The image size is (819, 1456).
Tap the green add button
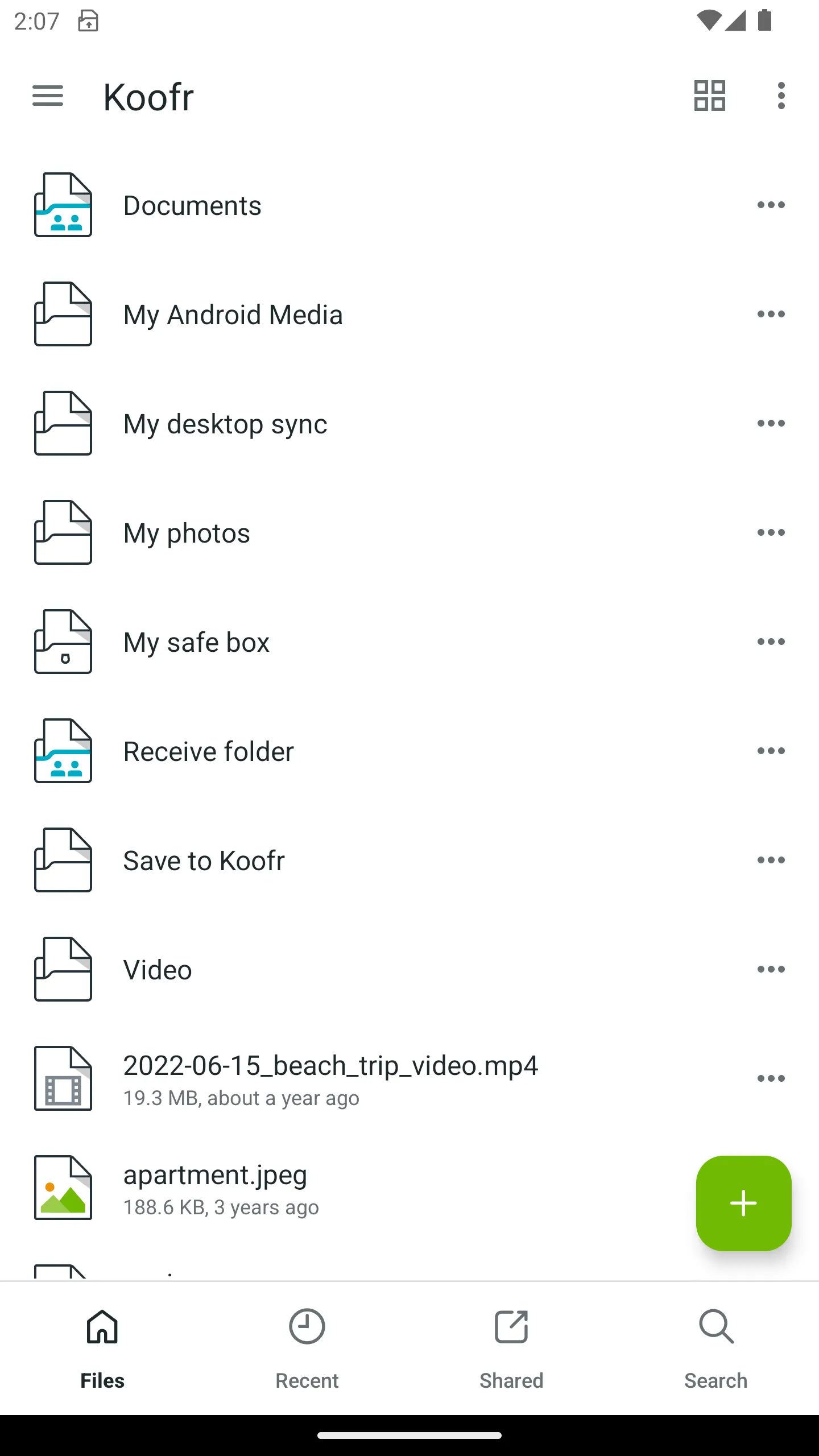pyautogui.click(x=743, y=1203)
